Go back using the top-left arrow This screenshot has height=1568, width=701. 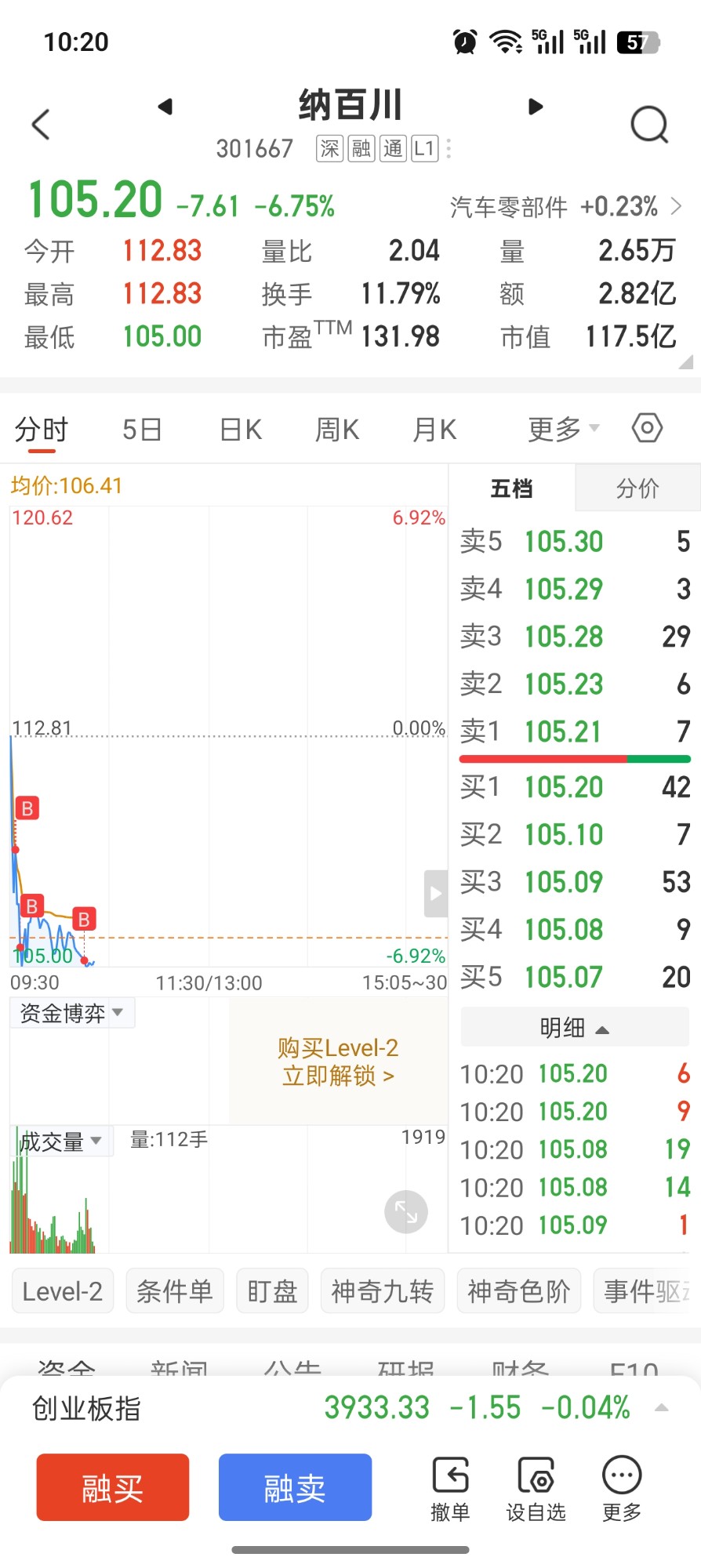coord(41,124)
